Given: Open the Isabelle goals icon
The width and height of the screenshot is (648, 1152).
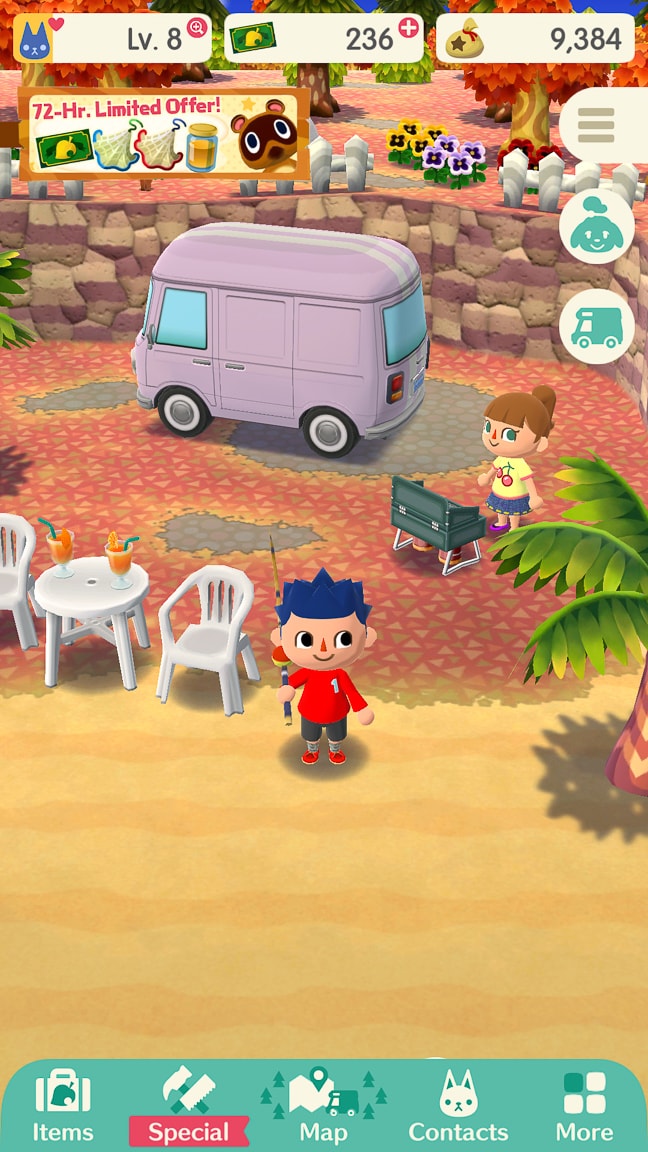Looking at the screenshot, I should coord(596,227).
